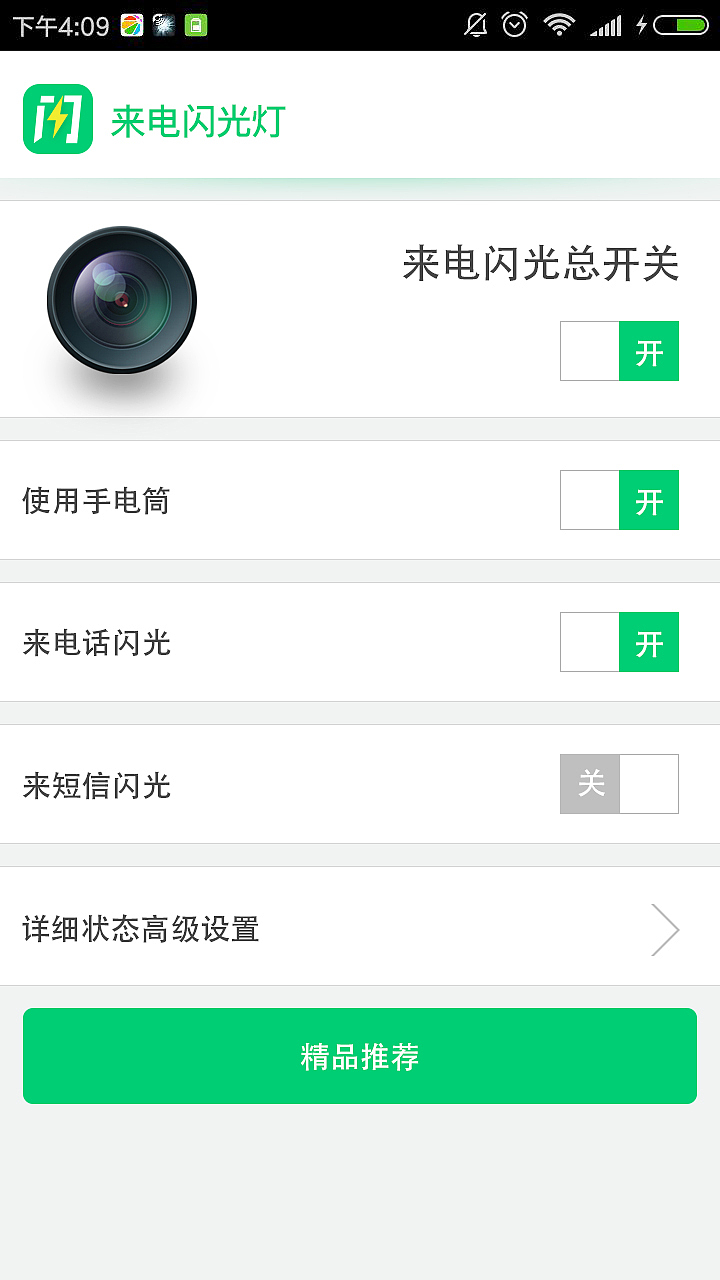720x1280 pixels.
Task: Click the muted notification bell status icon
Action: pyautogui.click(x=475, y=25)
